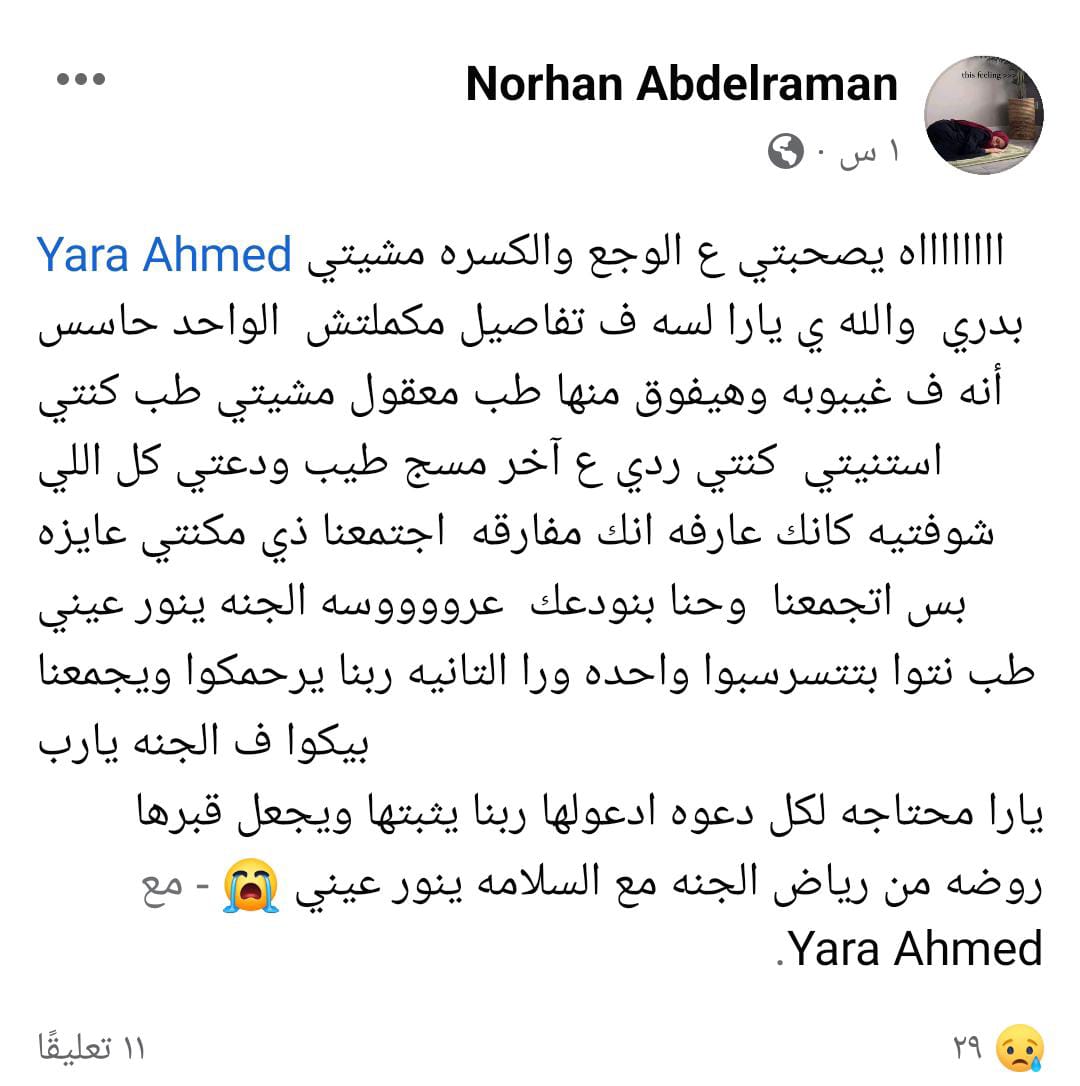The width and height of the screenshot is (1080, 1086).
Task: Open the 11 comments list
Action: [x=92, y=1049]
